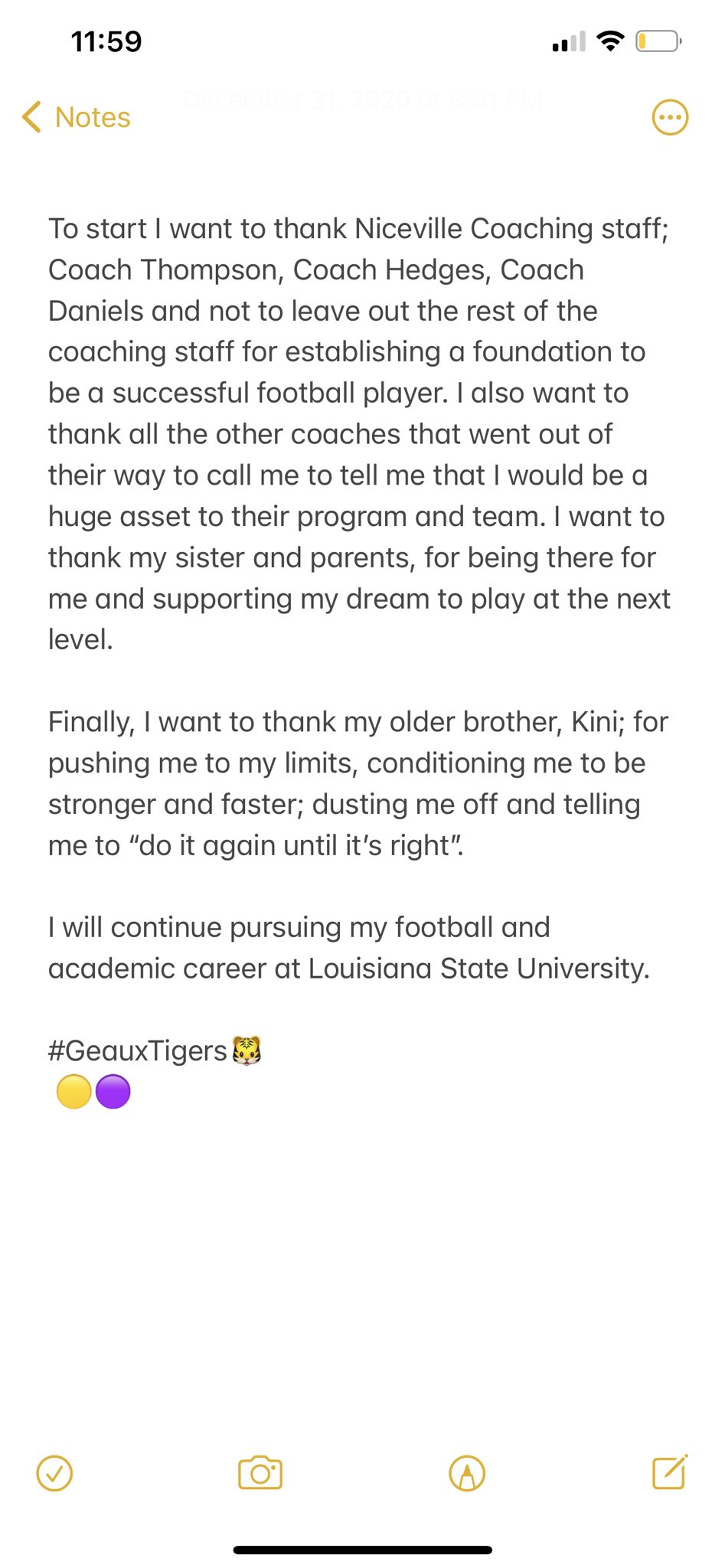
Task: Open the more options ellipsis menu
Action: tap(670, 117)
